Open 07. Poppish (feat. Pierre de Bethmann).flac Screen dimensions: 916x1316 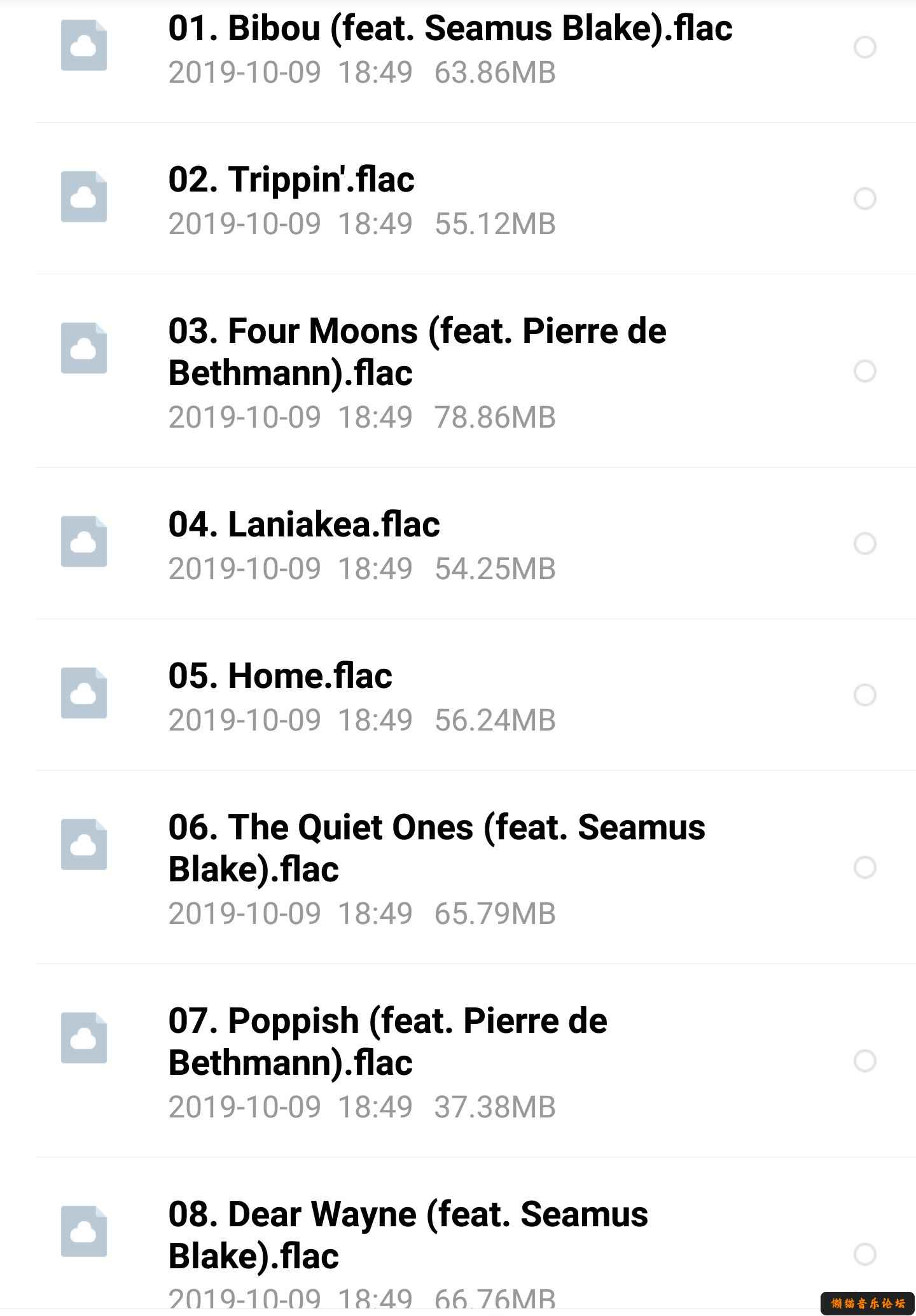coord(387,1042)
